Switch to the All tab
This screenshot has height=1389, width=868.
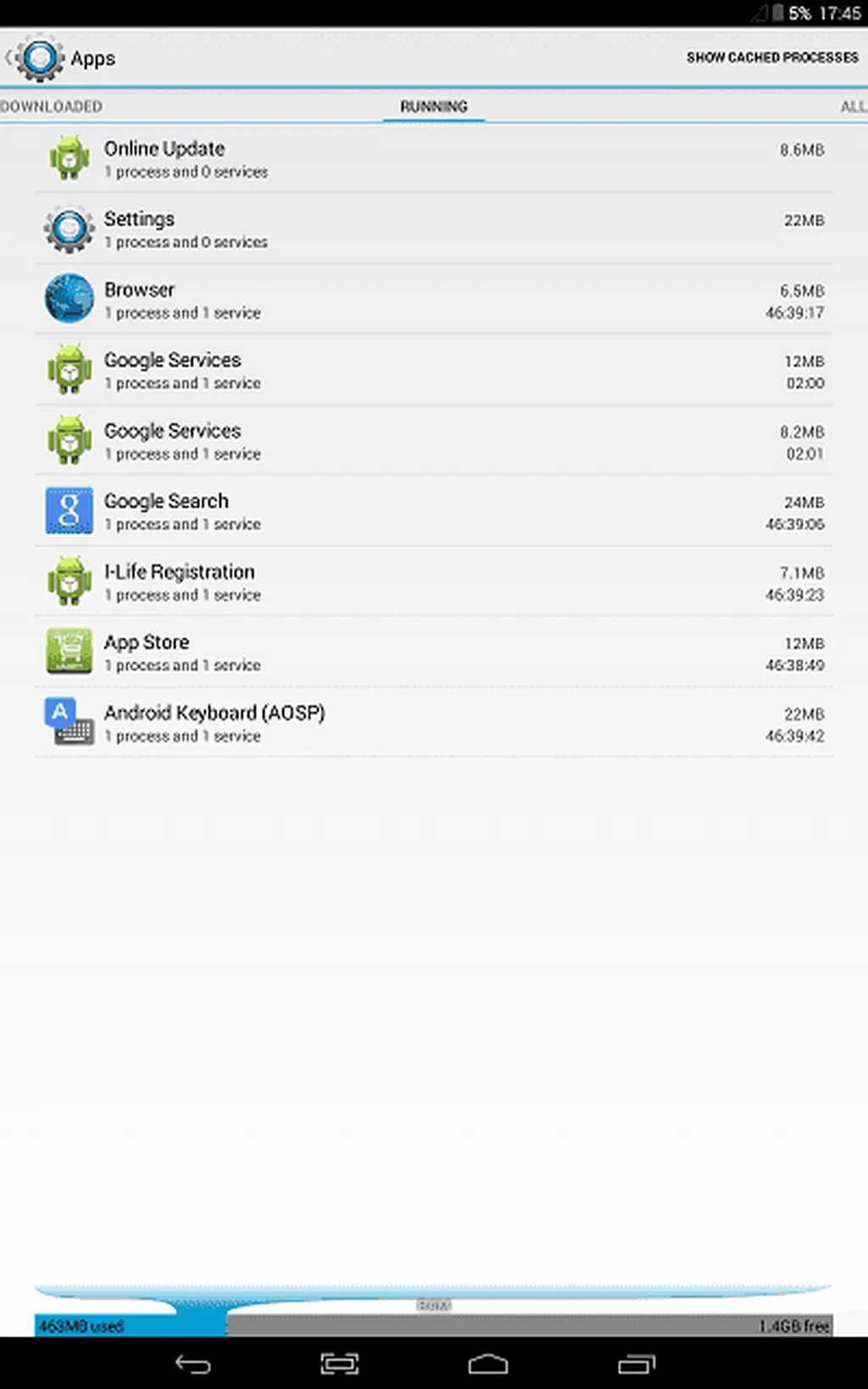(851, 107)
